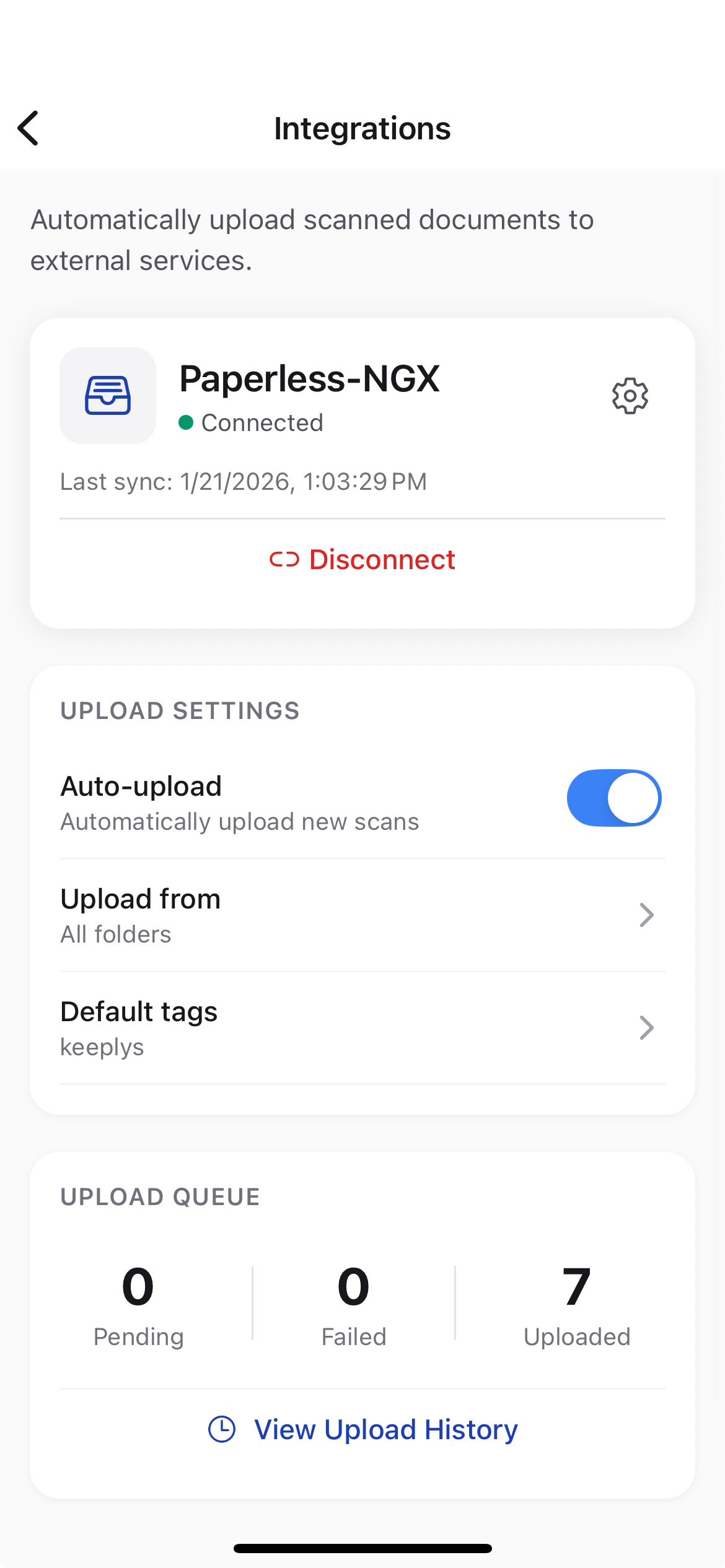Open Paperless-NGX settings gear
This screenshot has width=725, height=1568.
(x=630, y=396)
